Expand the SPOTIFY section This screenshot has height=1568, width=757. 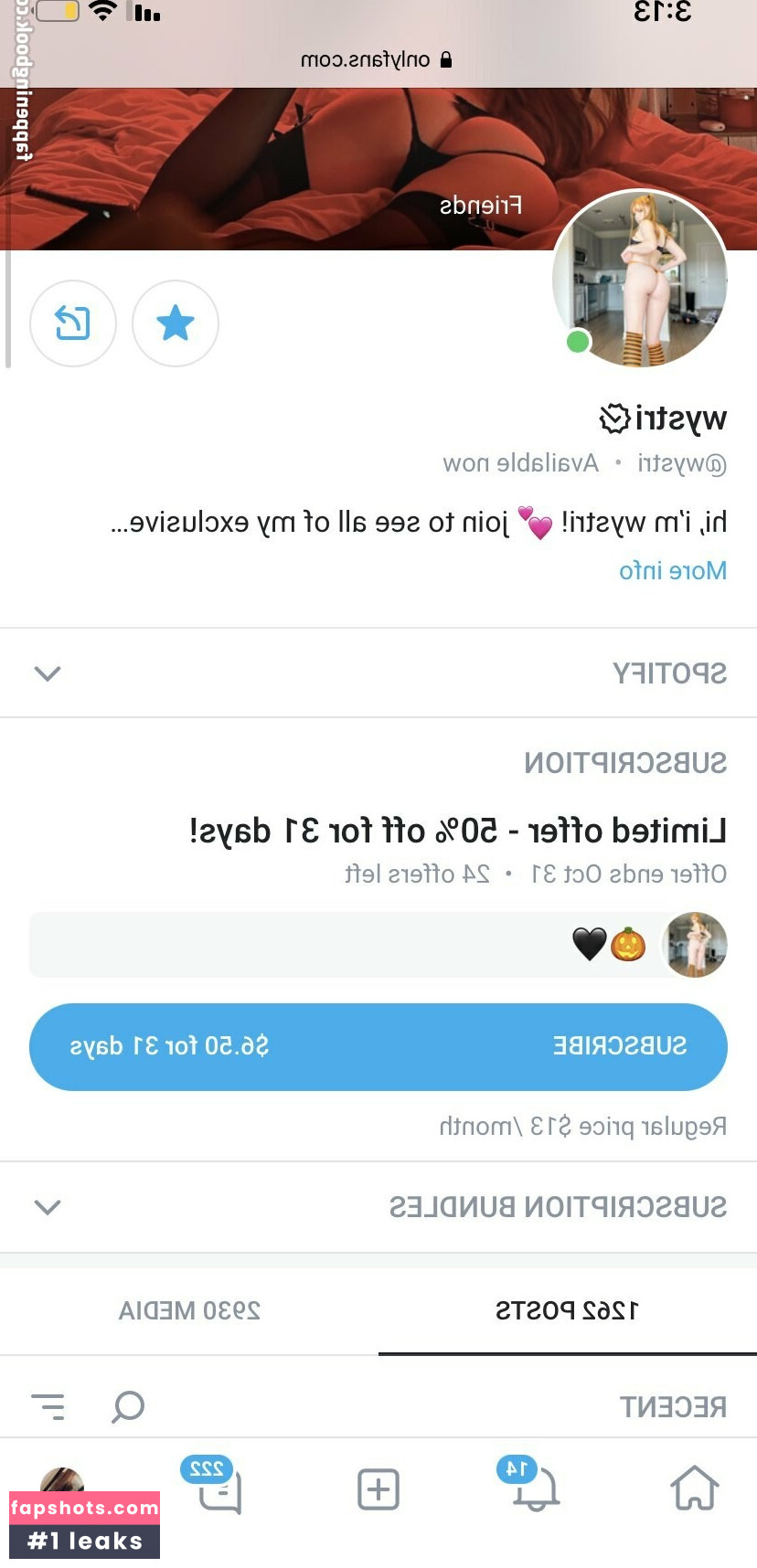pyautogui.click(x=48, y=673)
